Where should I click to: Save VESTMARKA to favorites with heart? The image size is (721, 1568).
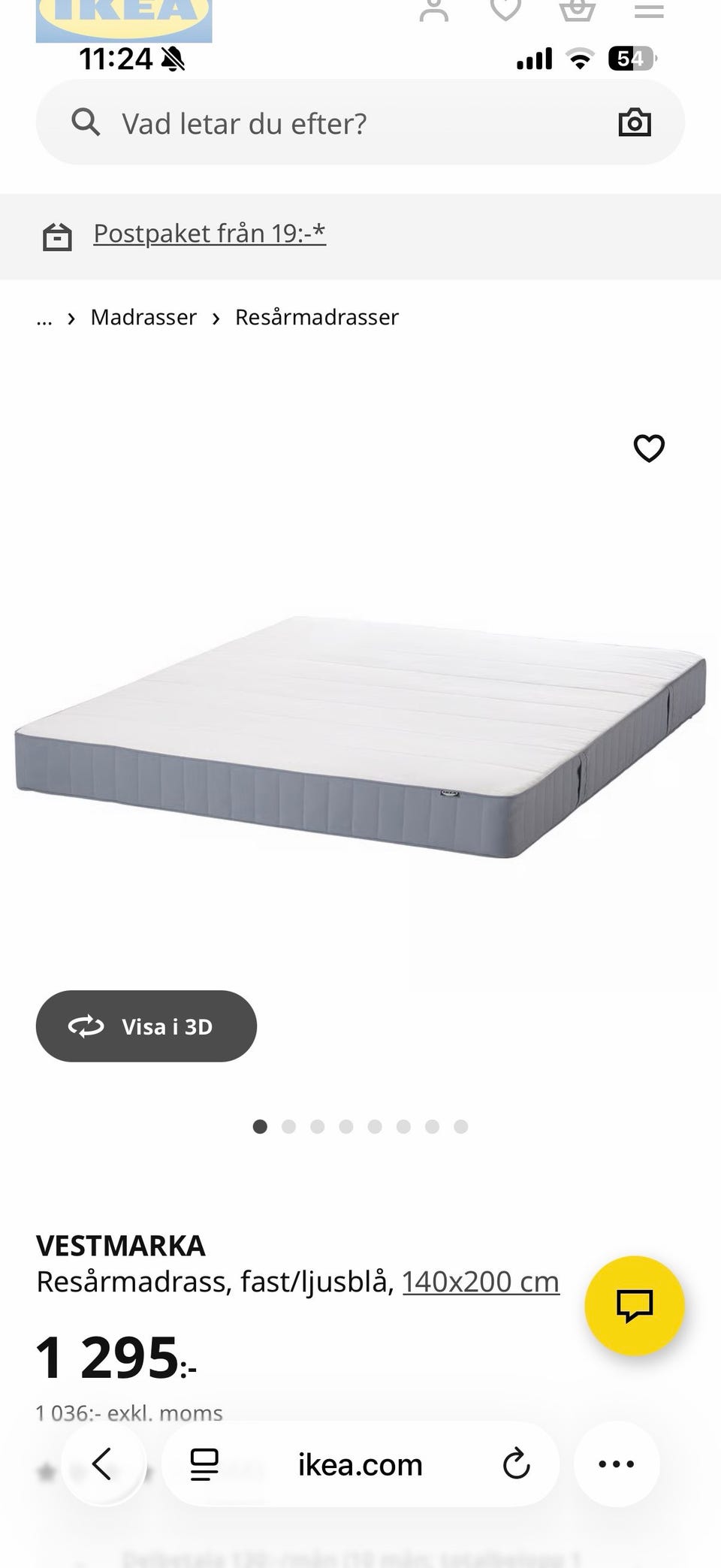pos(649,448)
